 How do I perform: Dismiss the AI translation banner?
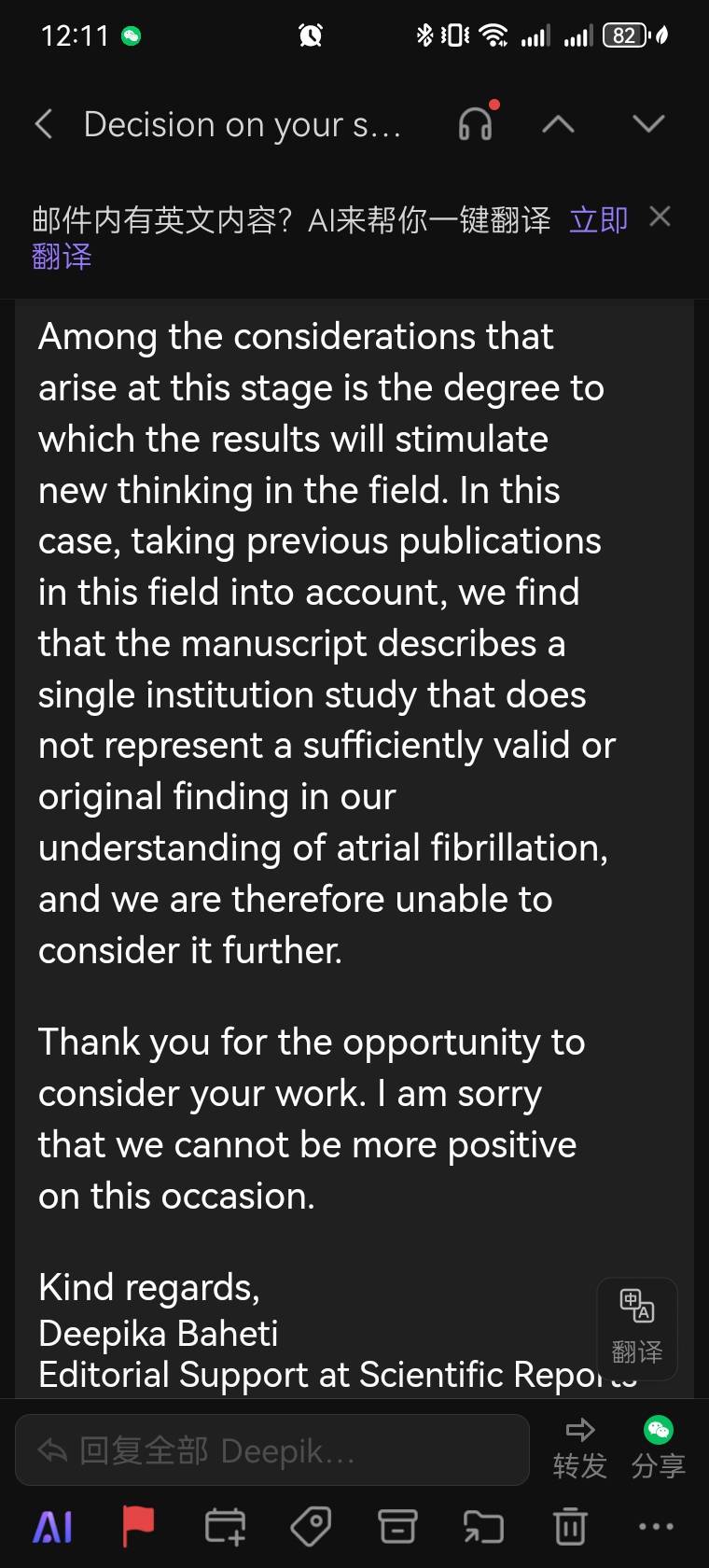point(660,217)
